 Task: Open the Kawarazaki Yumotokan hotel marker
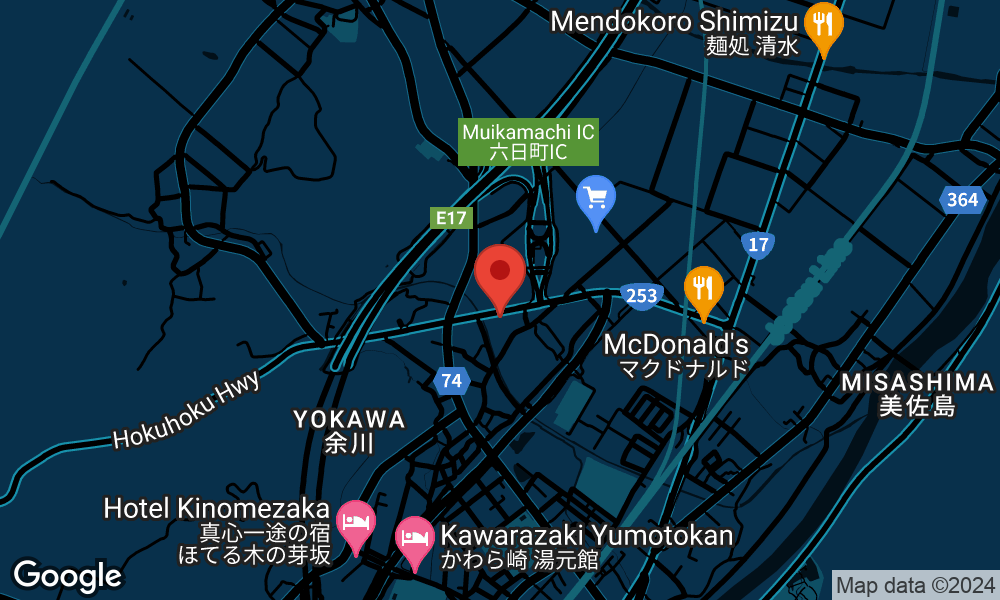coord(415,539)
